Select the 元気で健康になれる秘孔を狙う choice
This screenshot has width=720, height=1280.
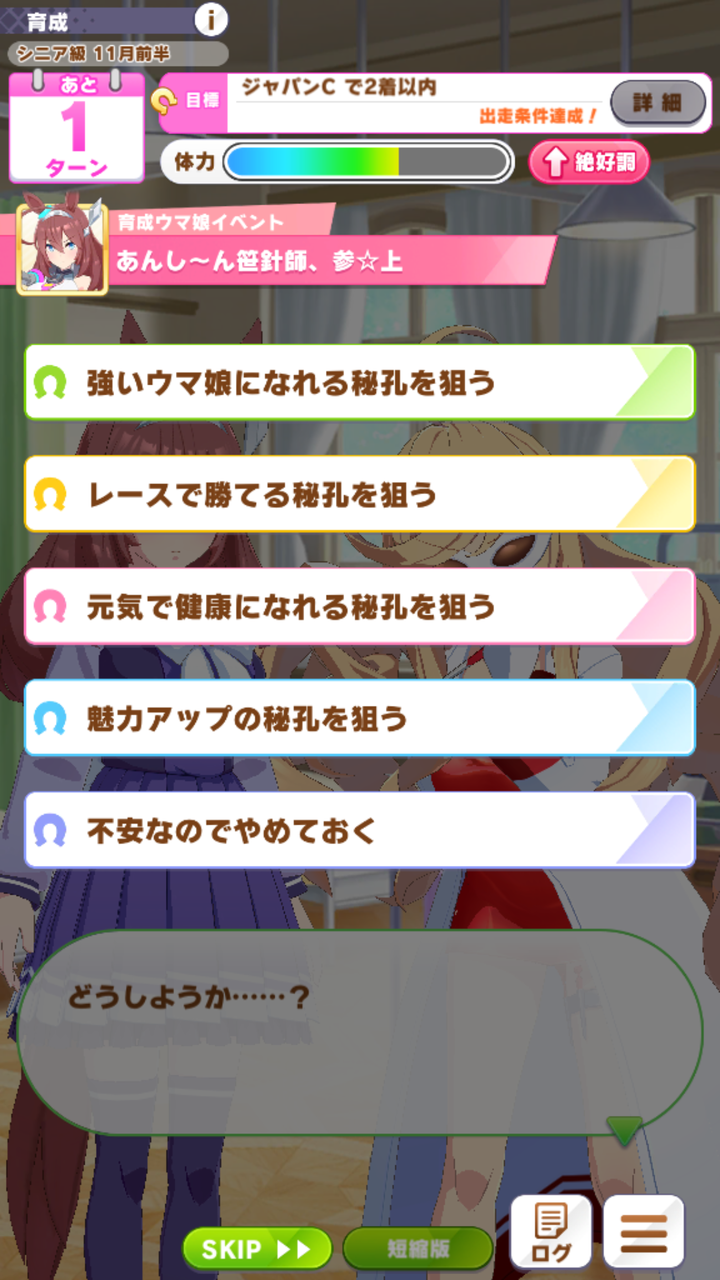click(x=360, y=606)
